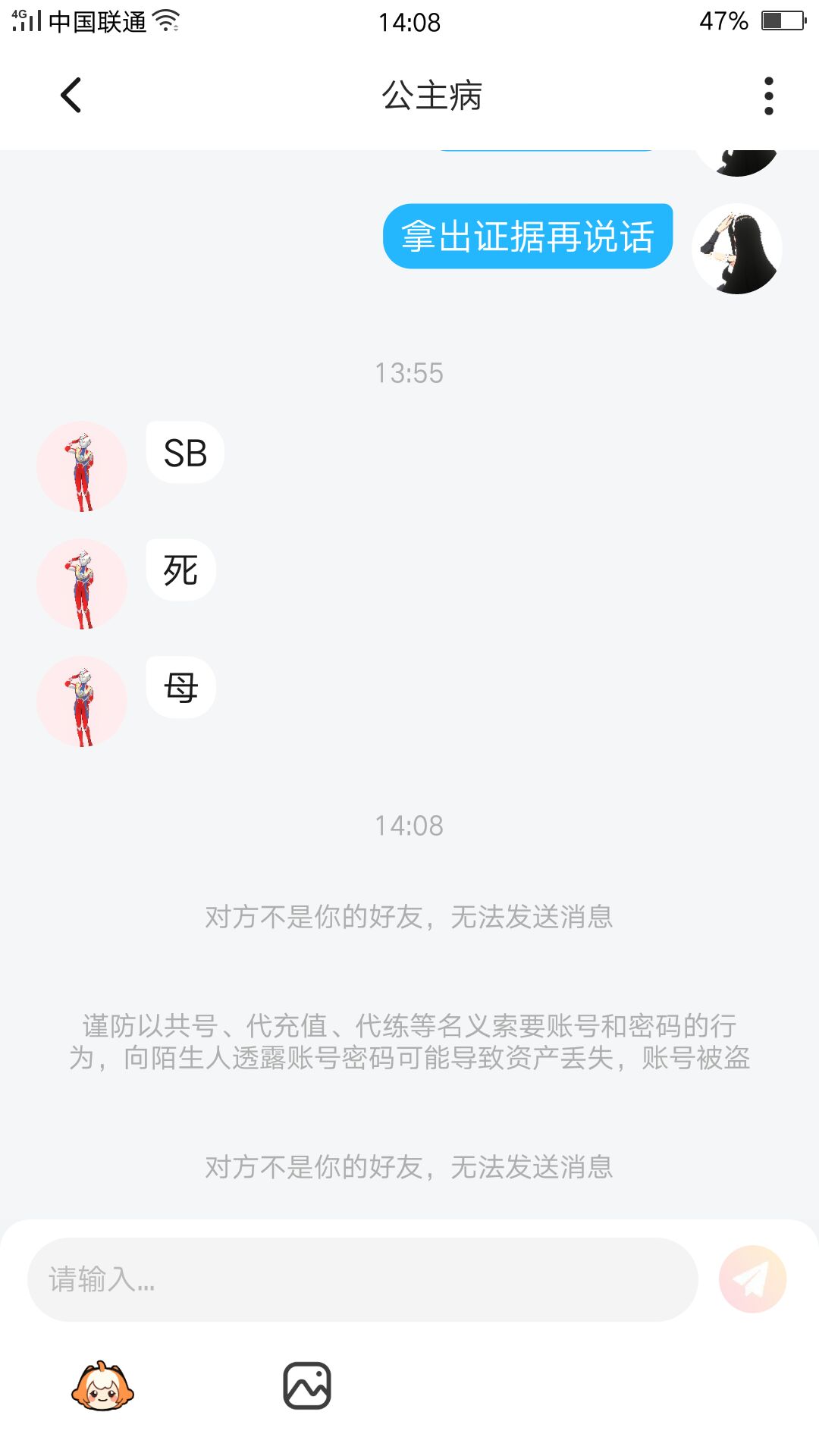This screenshot has height=1456, width=819.
Task: Go back from the 公主病 chat
Action: 71,96
